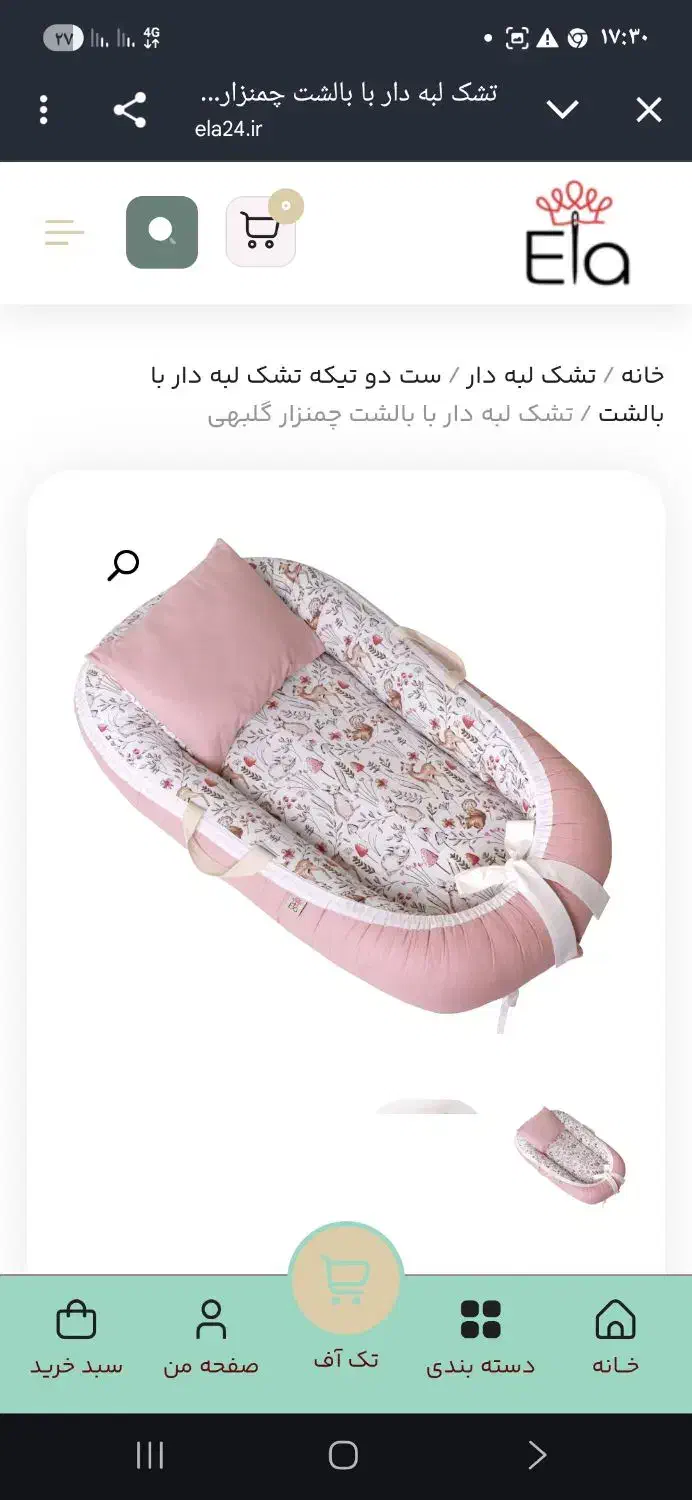Screen dimensions: 692x1500
Task: Close the custom browser tab
Action: pyautogui.click(x=649, y=110)
